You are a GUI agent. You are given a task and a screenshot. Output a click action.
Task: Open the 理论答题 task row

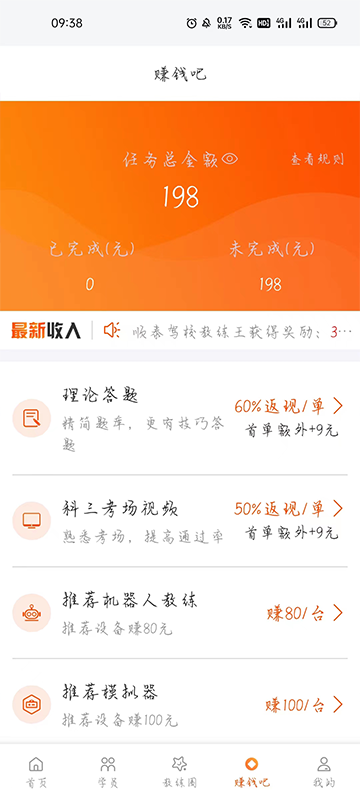(x=180, y=418)
